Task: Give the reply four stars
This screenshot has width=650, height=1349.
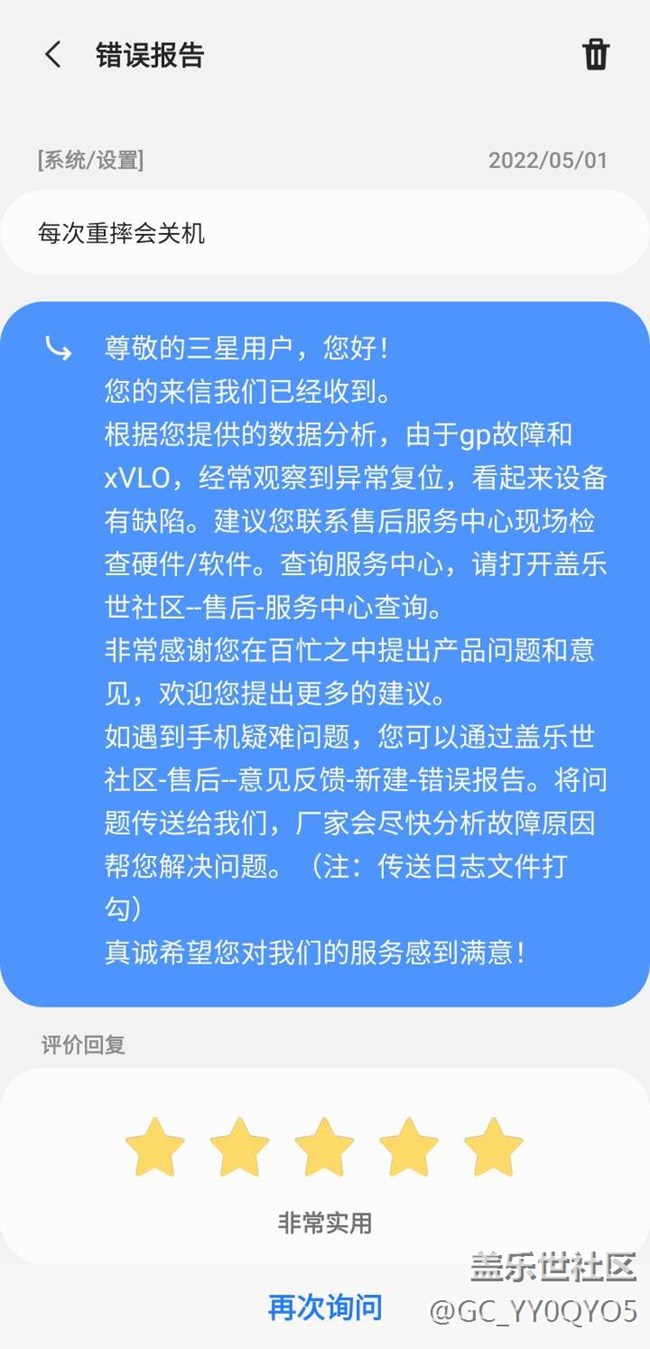Action: click(x=409, y=1147)
